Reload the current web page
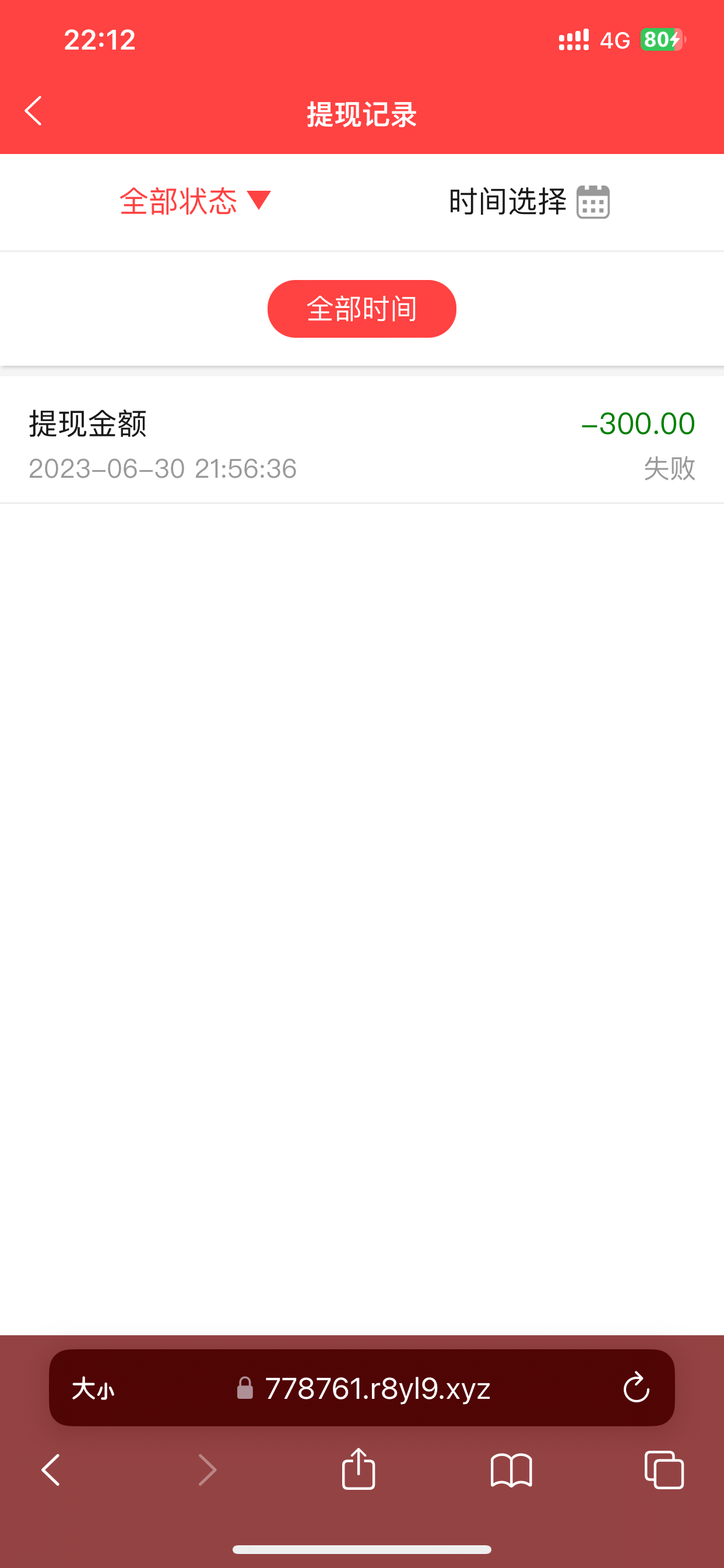The height and width of the screenshot is (1568, 724). pos(636,1388)
